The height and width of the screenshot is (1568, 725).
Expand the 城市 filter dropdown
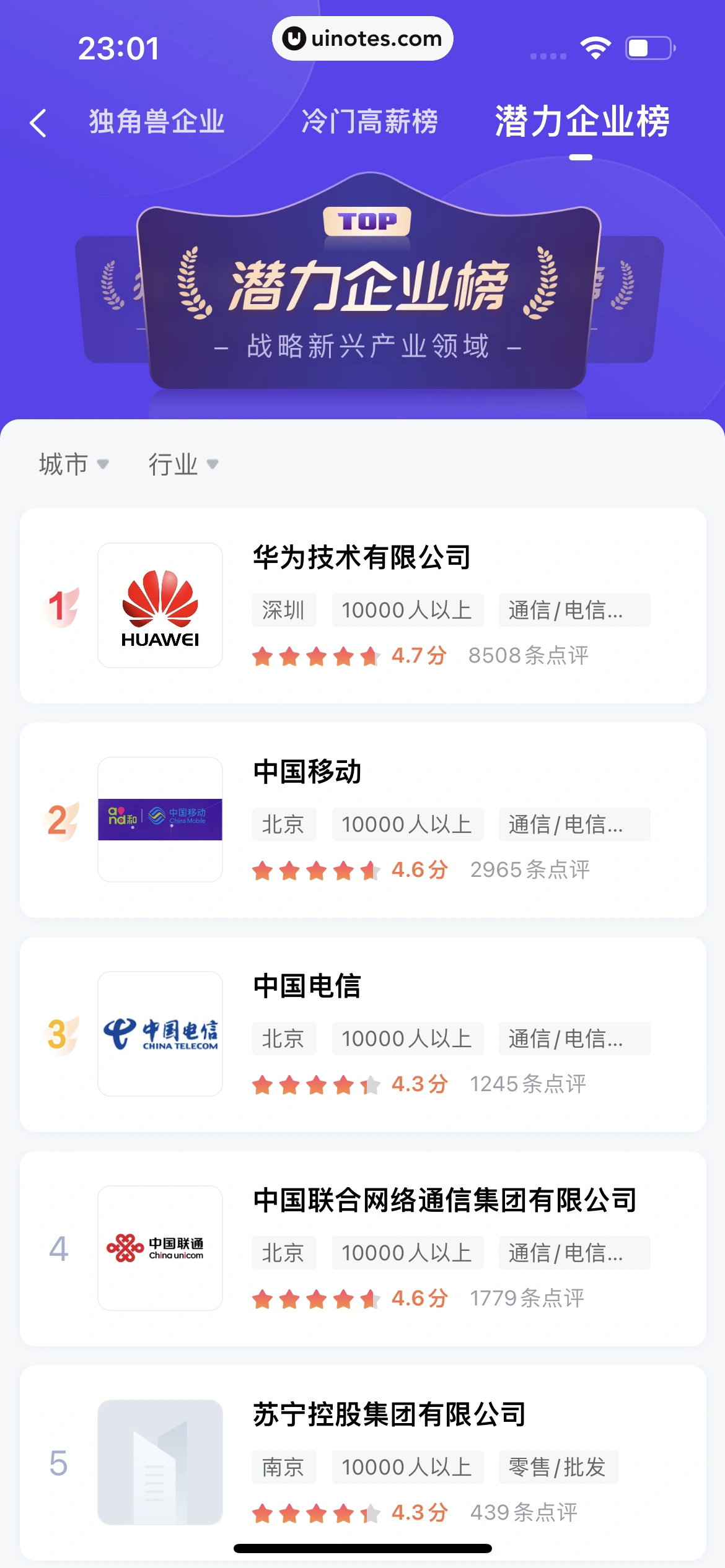pos(73,464)
